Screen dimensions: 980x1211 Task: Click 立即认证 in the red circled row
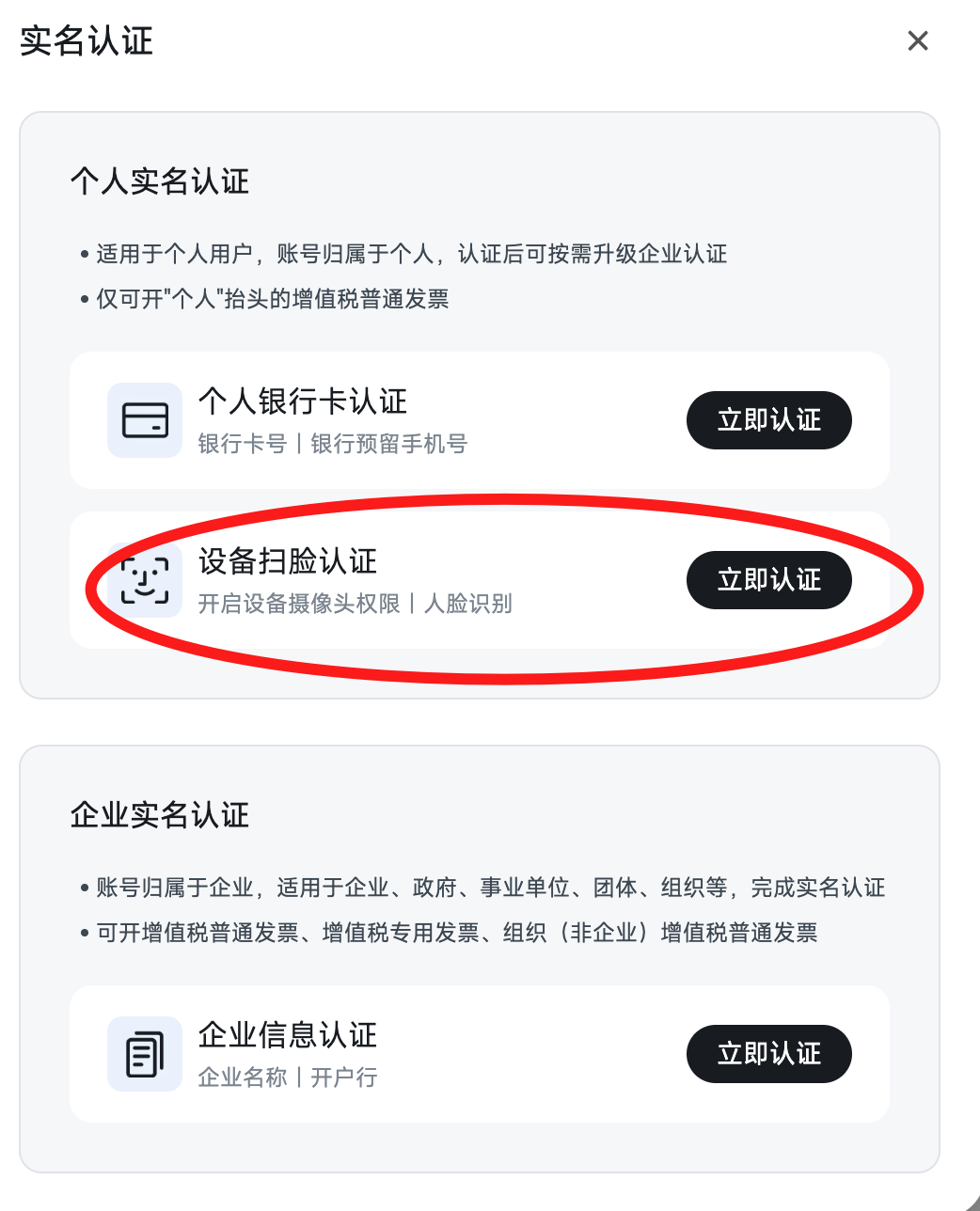pyautogui.click(x=768, y=580)
